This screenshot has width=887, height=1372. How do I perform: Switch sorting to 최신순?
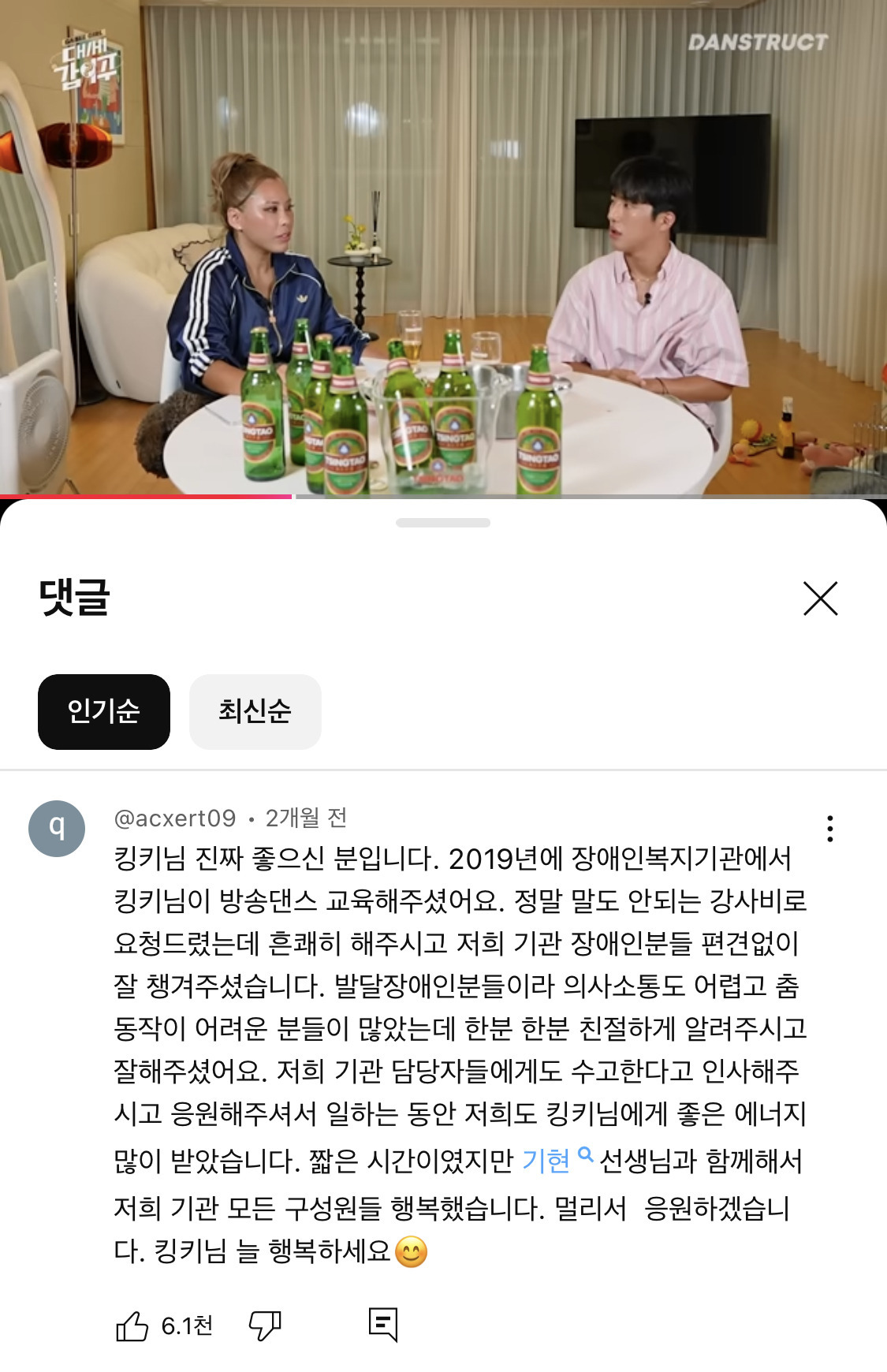click(x=254, y=712)
